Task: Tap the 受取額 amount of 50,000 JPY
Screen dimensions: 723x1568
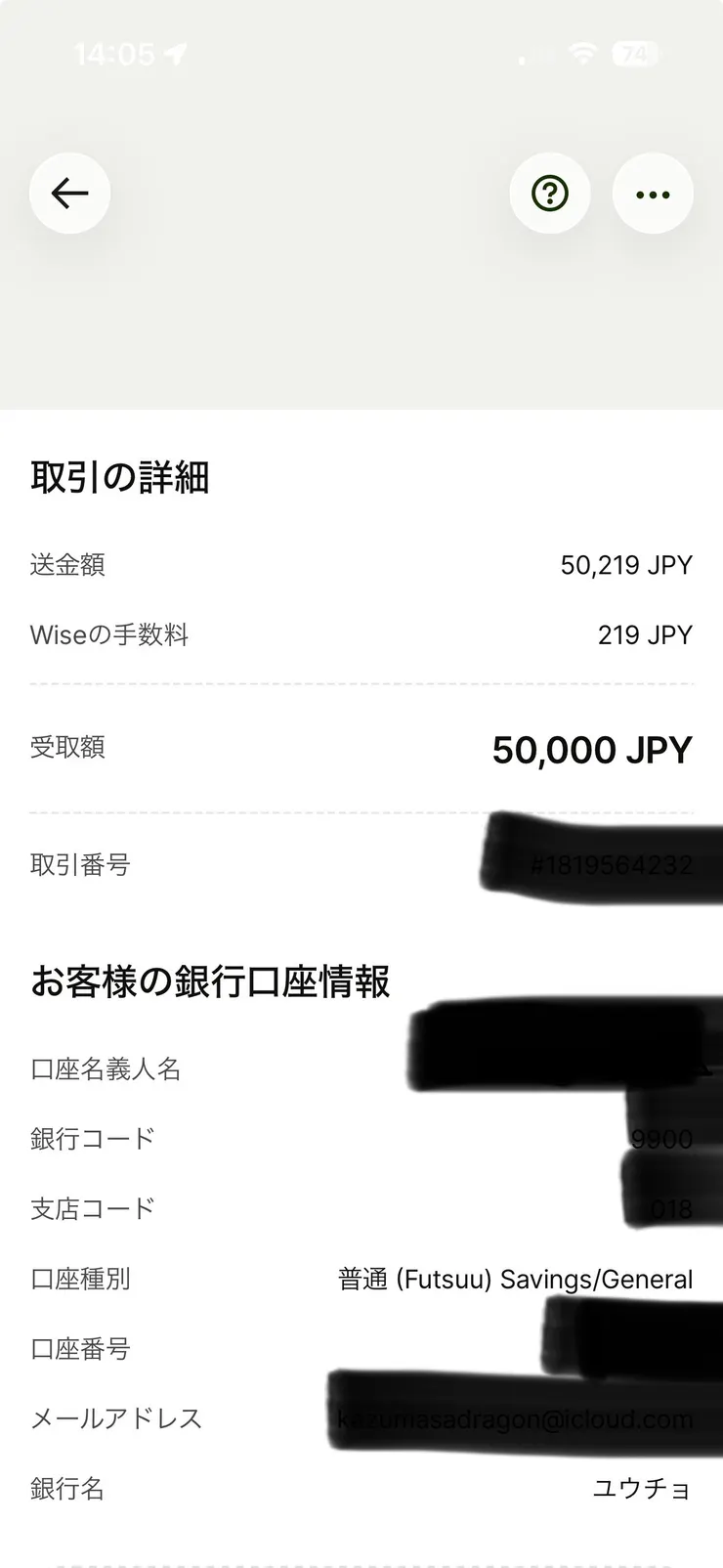Action: (591, 749)
